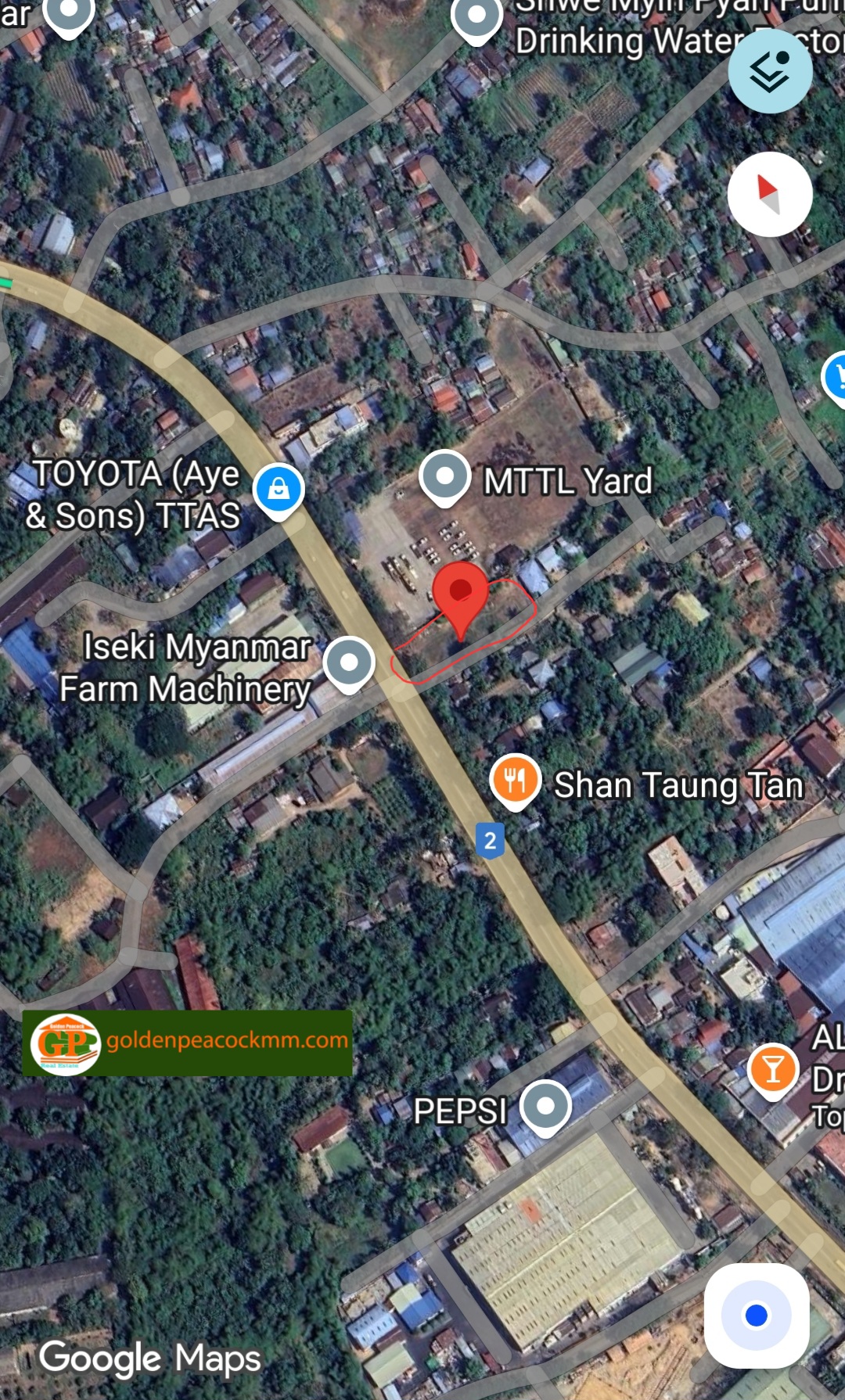The image size is (845, 1400).
Task: Open the PEPSI place marker
Action: coord(546,1107)
